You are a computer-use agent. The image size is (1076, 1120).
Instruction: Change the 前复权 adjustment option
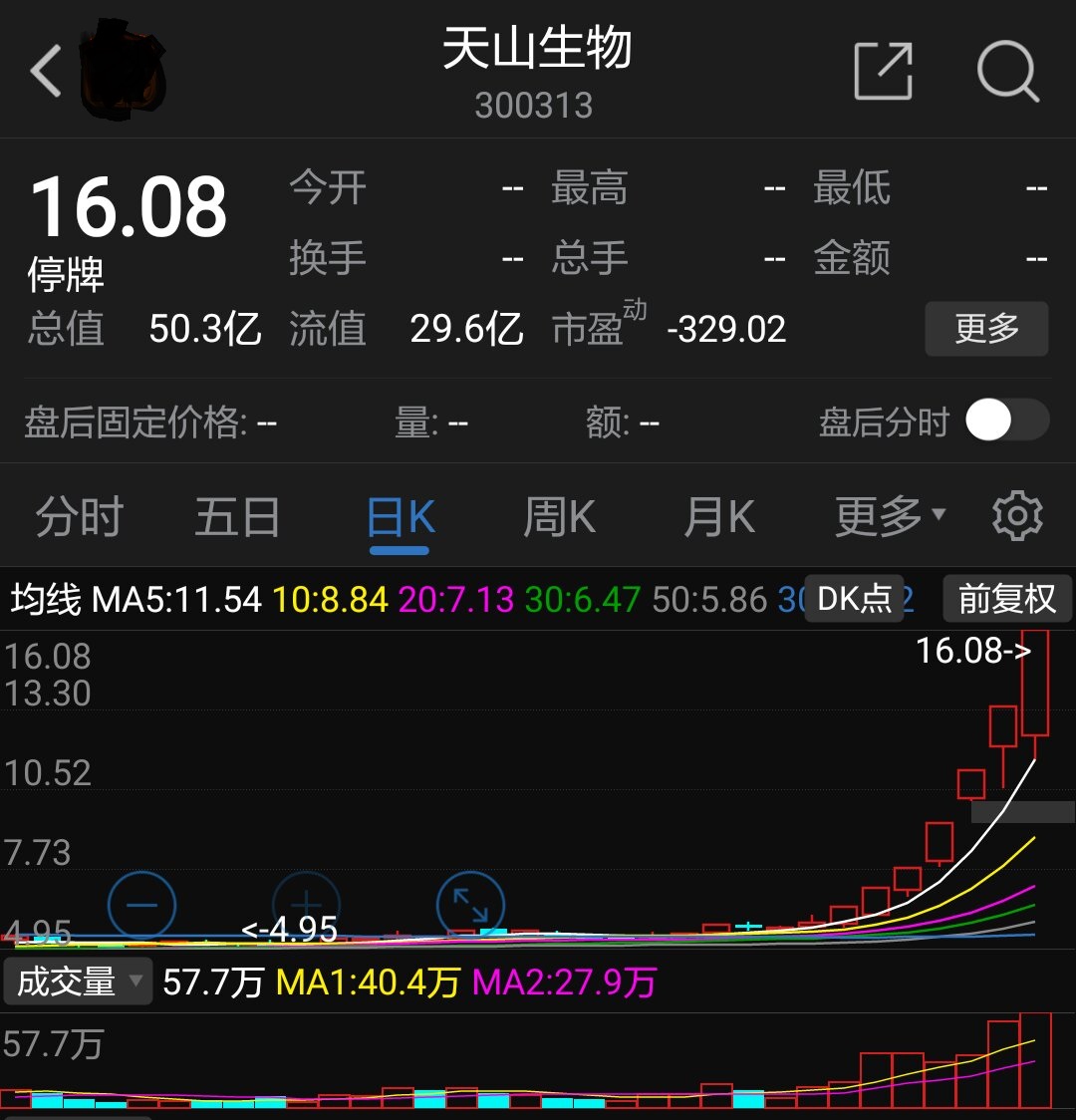[1006, 599]
